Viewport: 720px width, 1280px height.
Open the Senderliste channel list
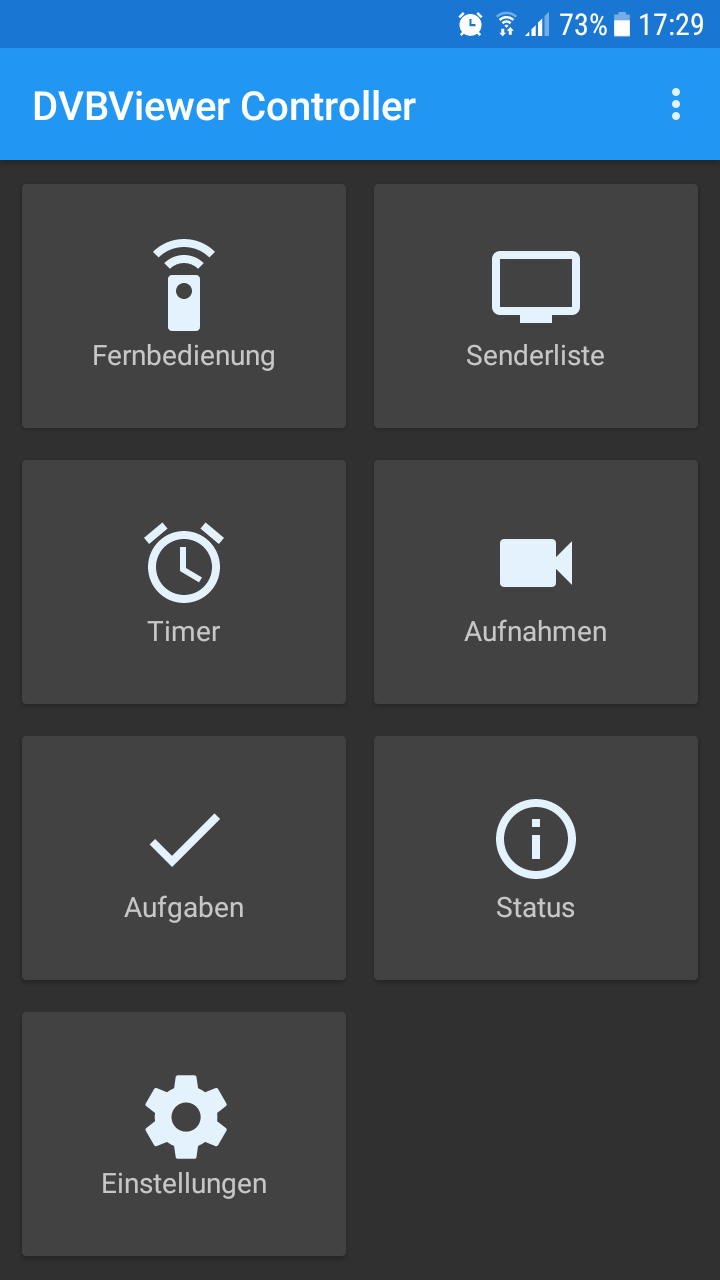[536, 306]
